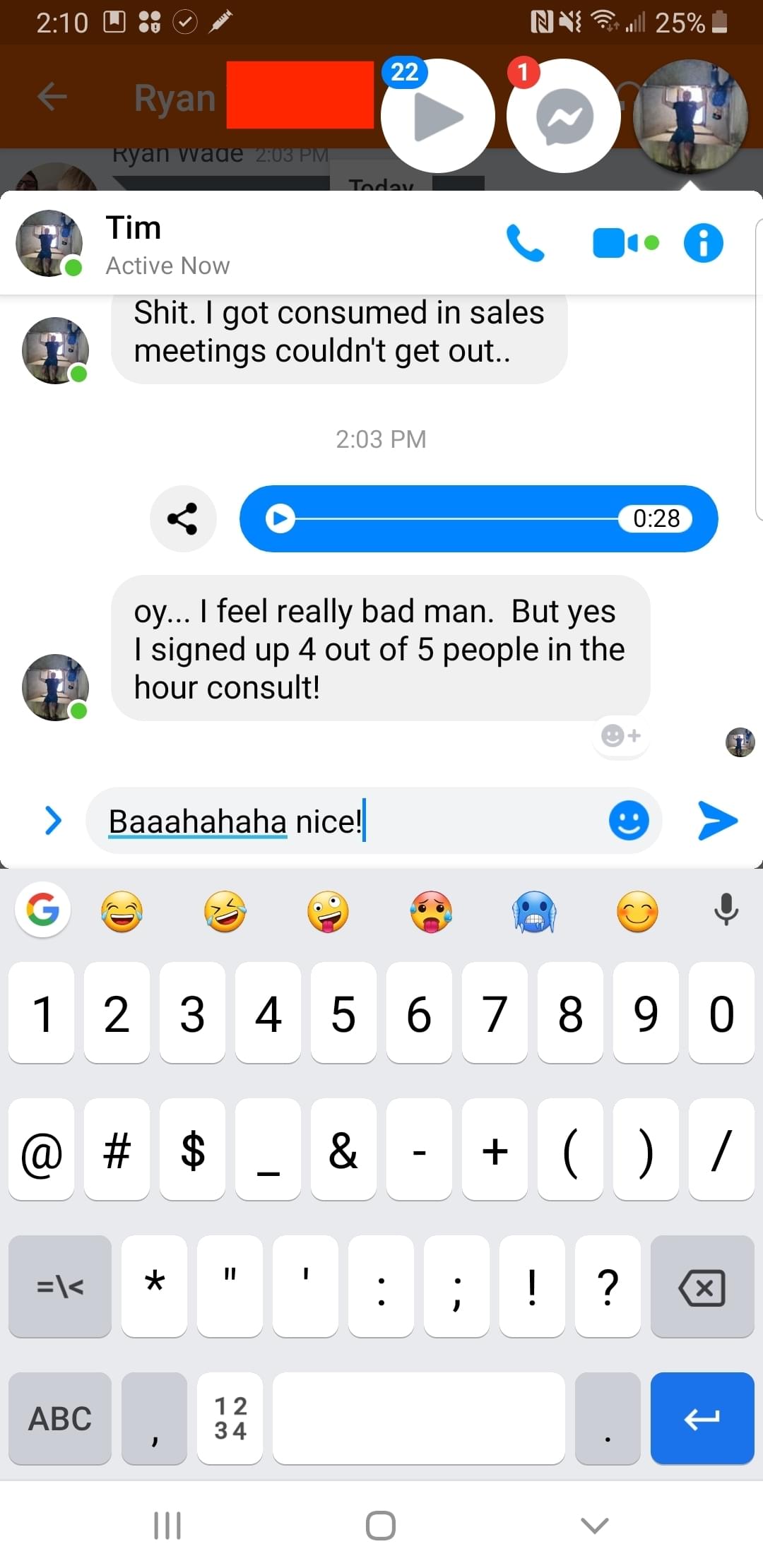Start a voice call with Tim
The height and width of the screenshot is (1568, 763).
click(526, 243)
